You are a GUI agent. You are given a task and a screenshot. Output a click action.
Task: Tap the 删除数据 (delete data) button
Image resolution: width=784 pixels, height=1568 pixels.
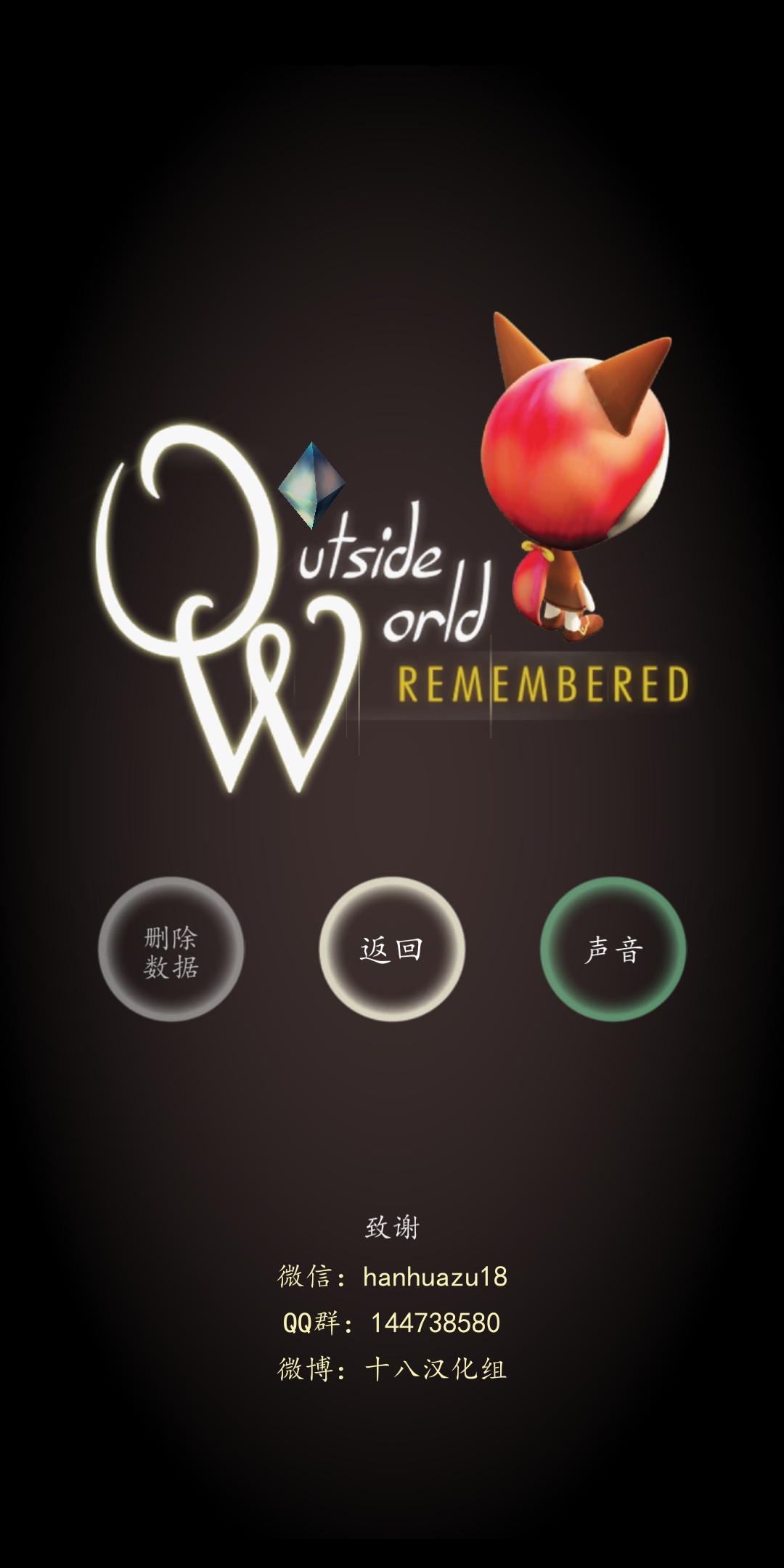(171, 950)
